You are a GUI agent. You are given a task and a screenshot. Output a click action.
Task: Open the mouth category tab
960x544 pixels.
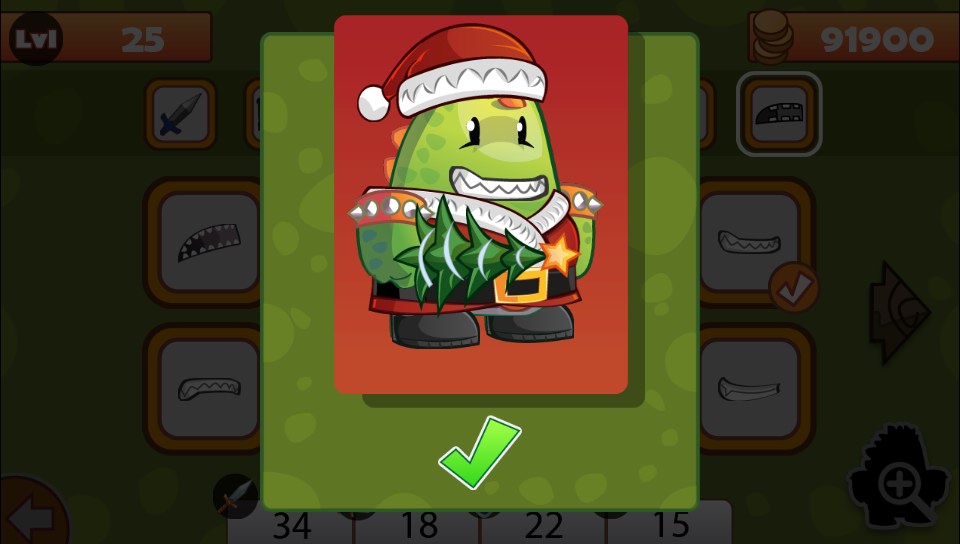[779, 114]
